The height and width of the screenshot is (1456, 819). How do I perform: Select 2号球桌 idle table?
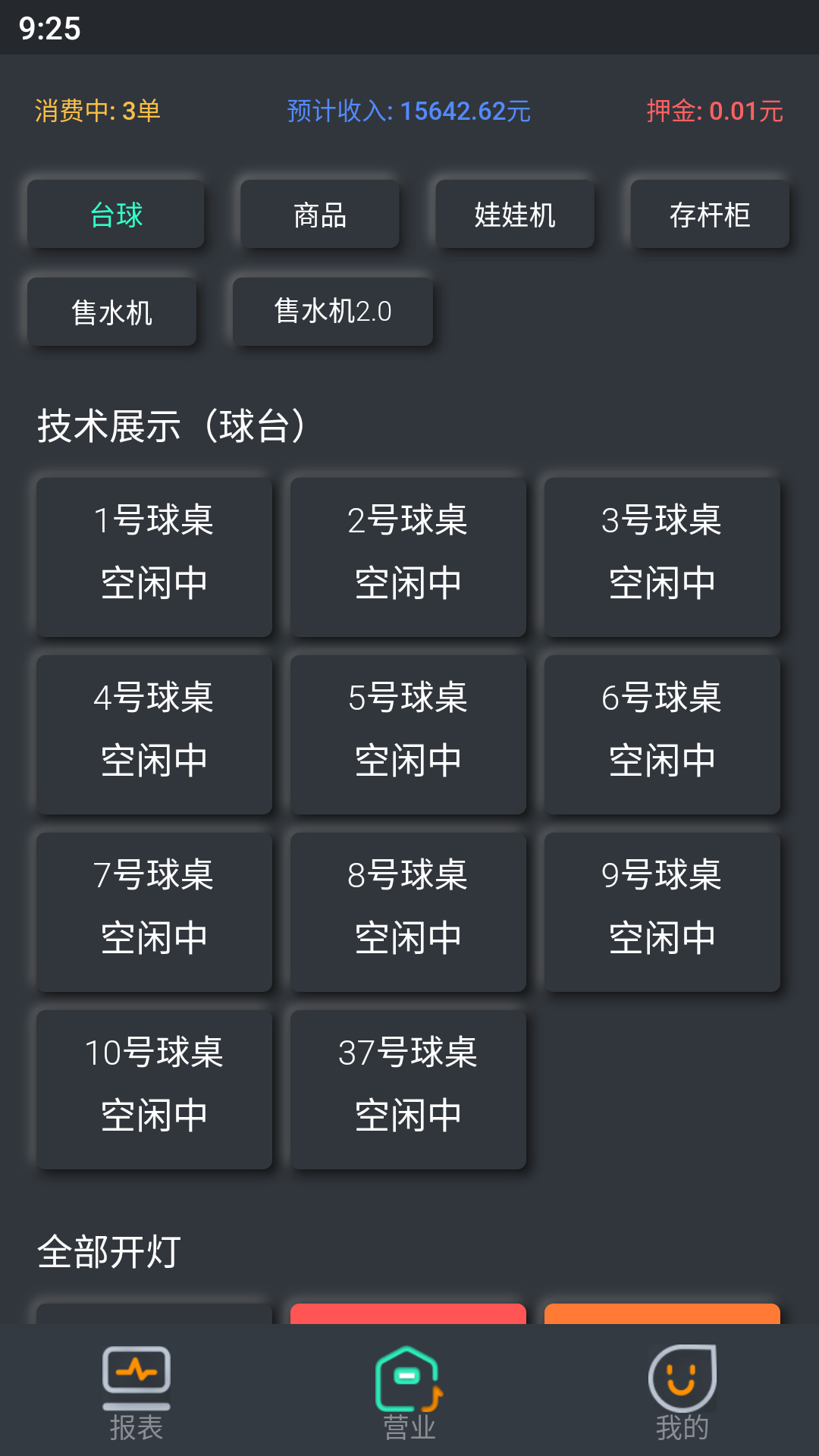coord(408,557)
